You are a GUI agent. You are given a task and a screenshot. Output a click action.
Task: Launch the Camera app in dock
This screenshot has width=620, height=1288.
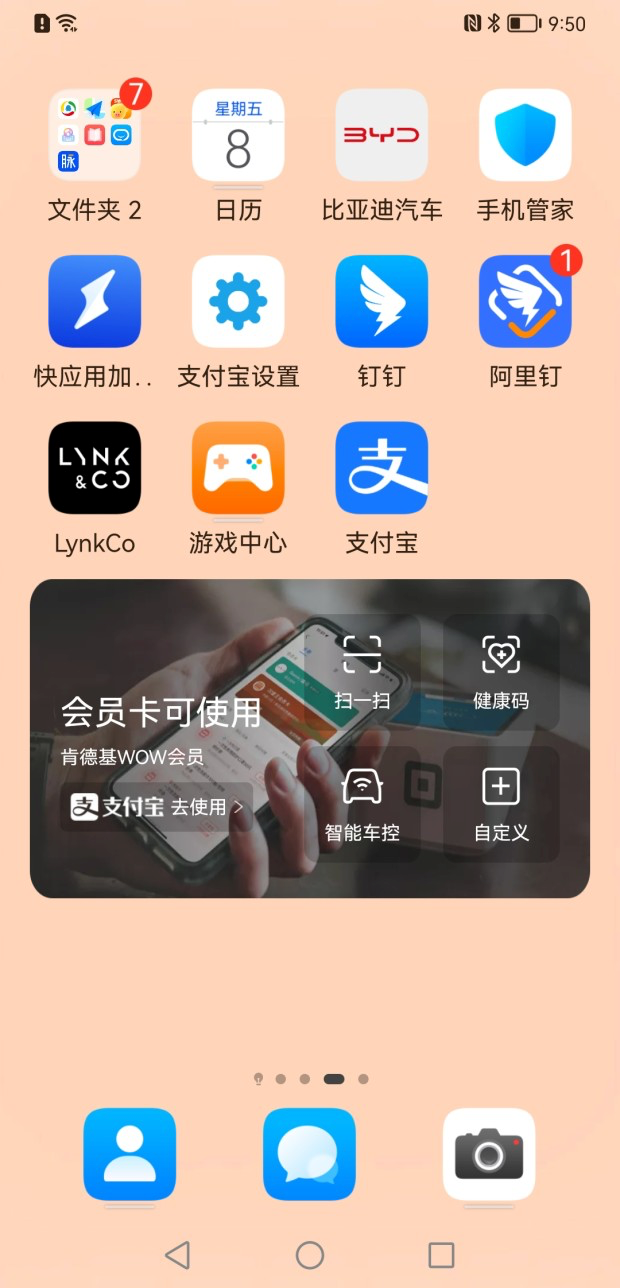point(489,1154)
